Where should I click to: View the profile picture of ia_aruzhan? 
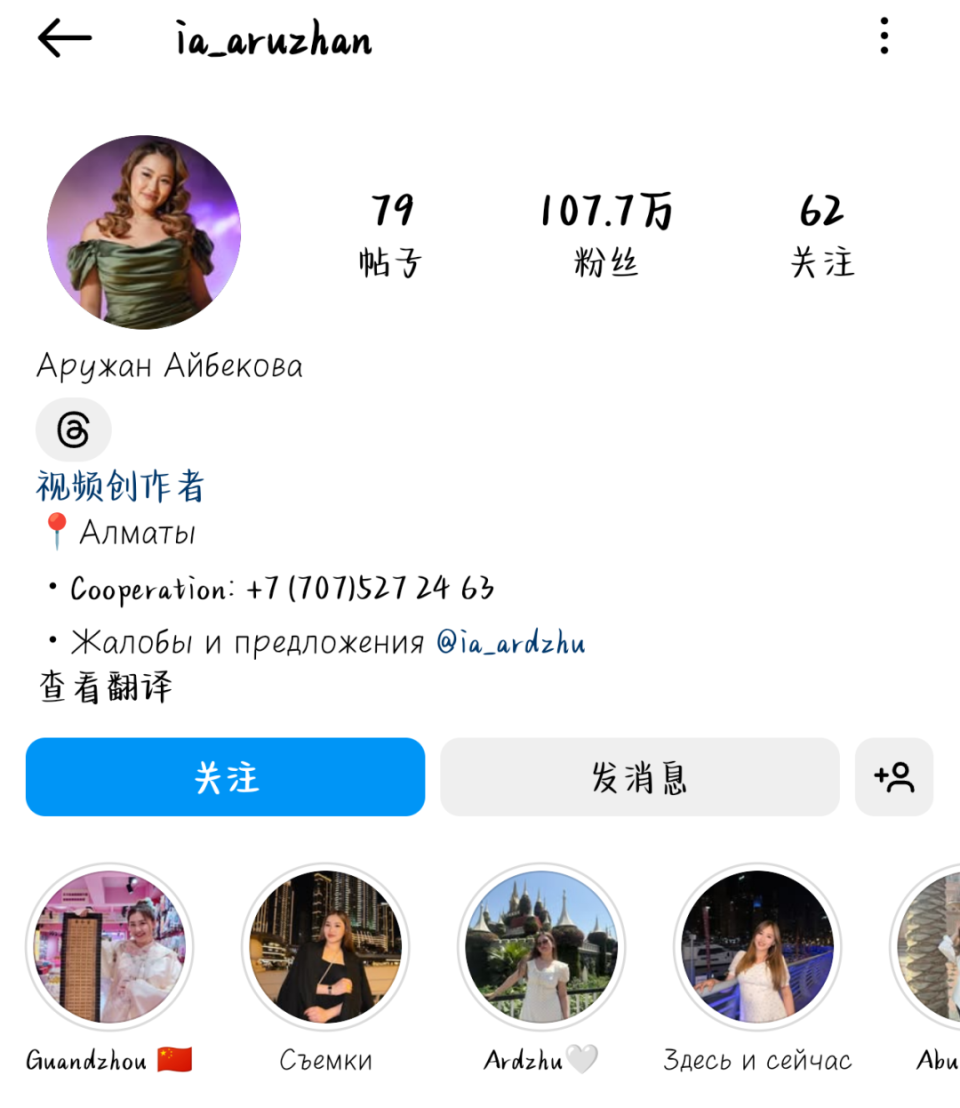143,232
